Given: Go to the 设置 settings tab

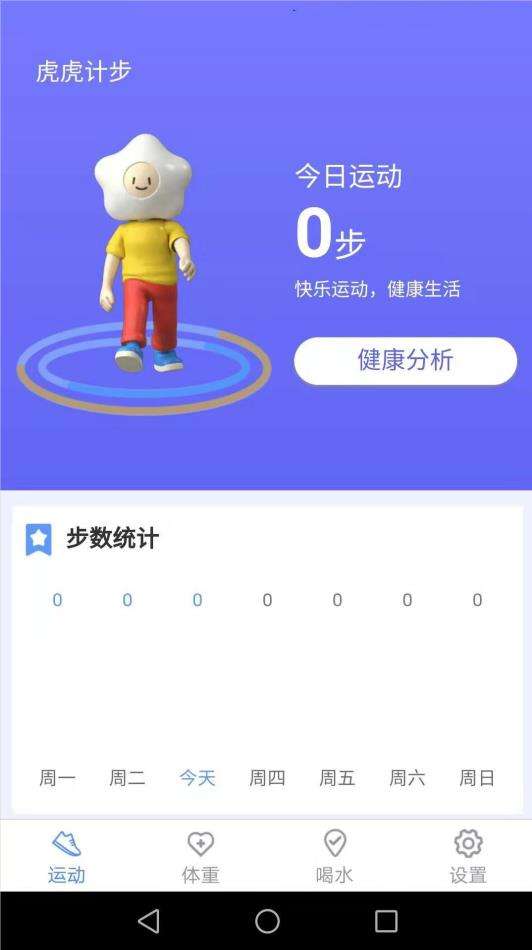Looking at the screenshot, I should coord(468,858).
